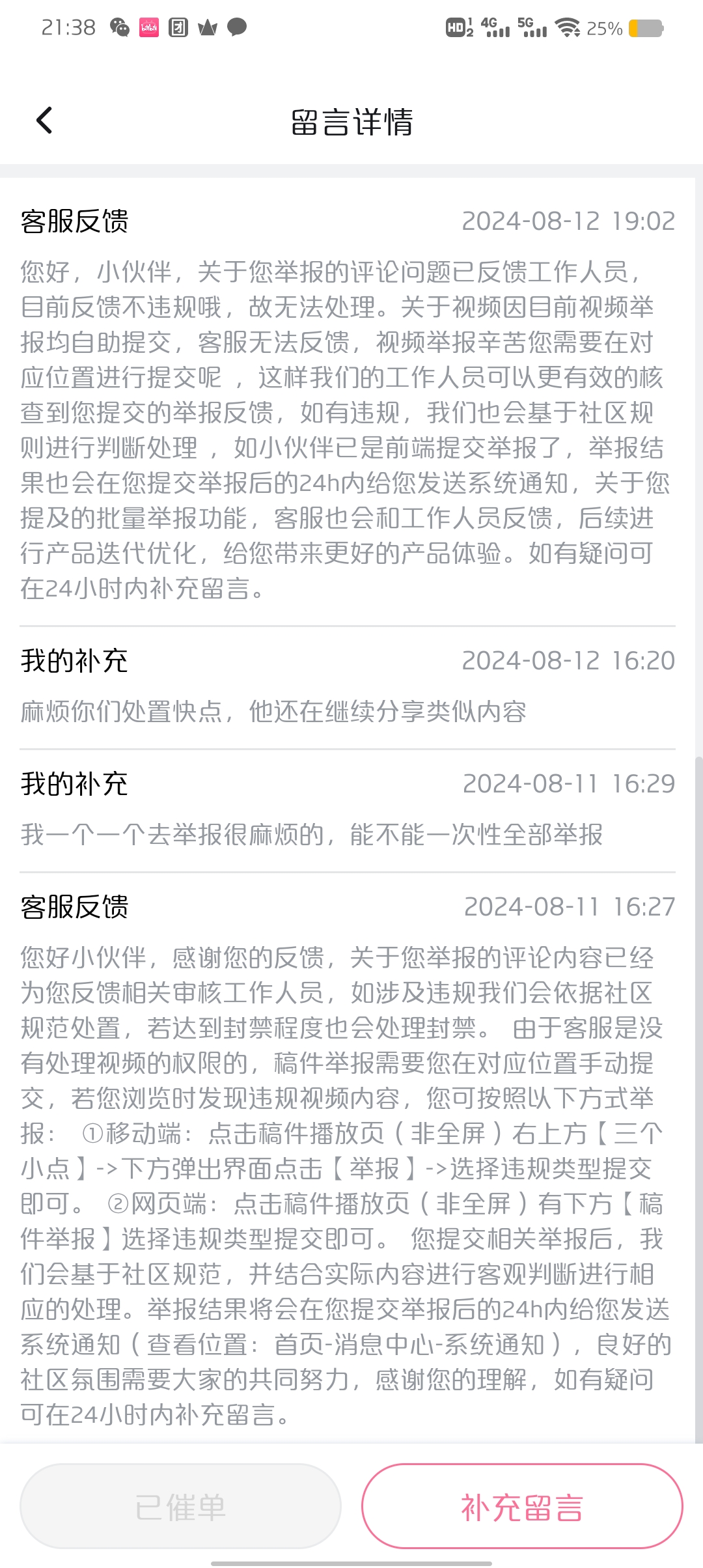Go back from the 留言详情 page
703x1568 pixels.
pos(44,120)
